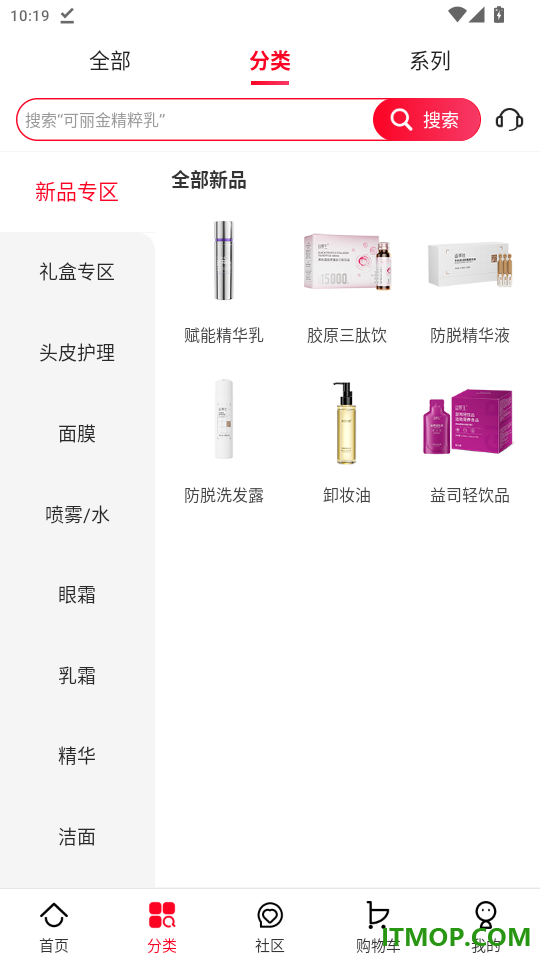Select the 面膜 category
The width and height of the screenshot is (540, 960).
point(77,433)
